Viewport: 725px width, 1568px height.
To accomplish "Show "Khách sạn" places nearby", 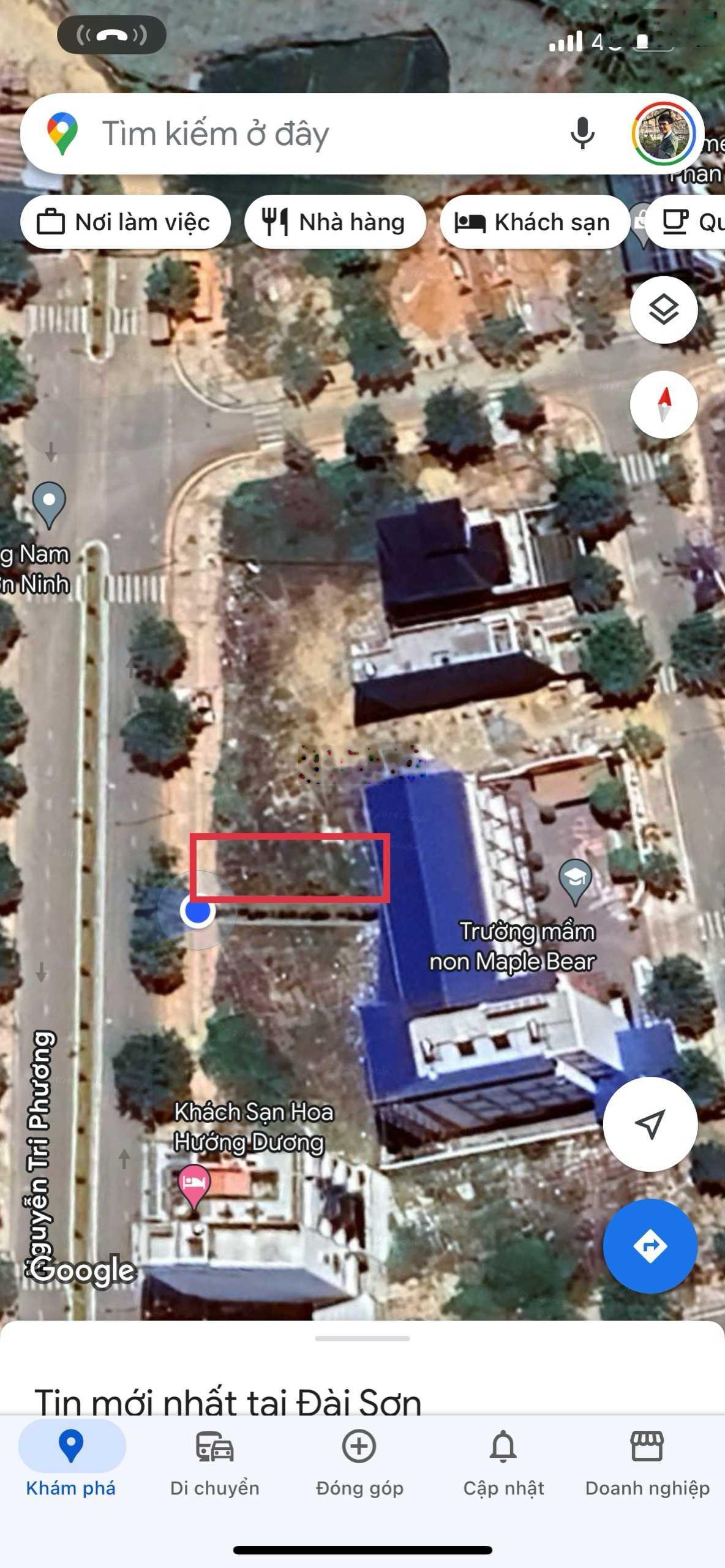I will pos(533,222).
